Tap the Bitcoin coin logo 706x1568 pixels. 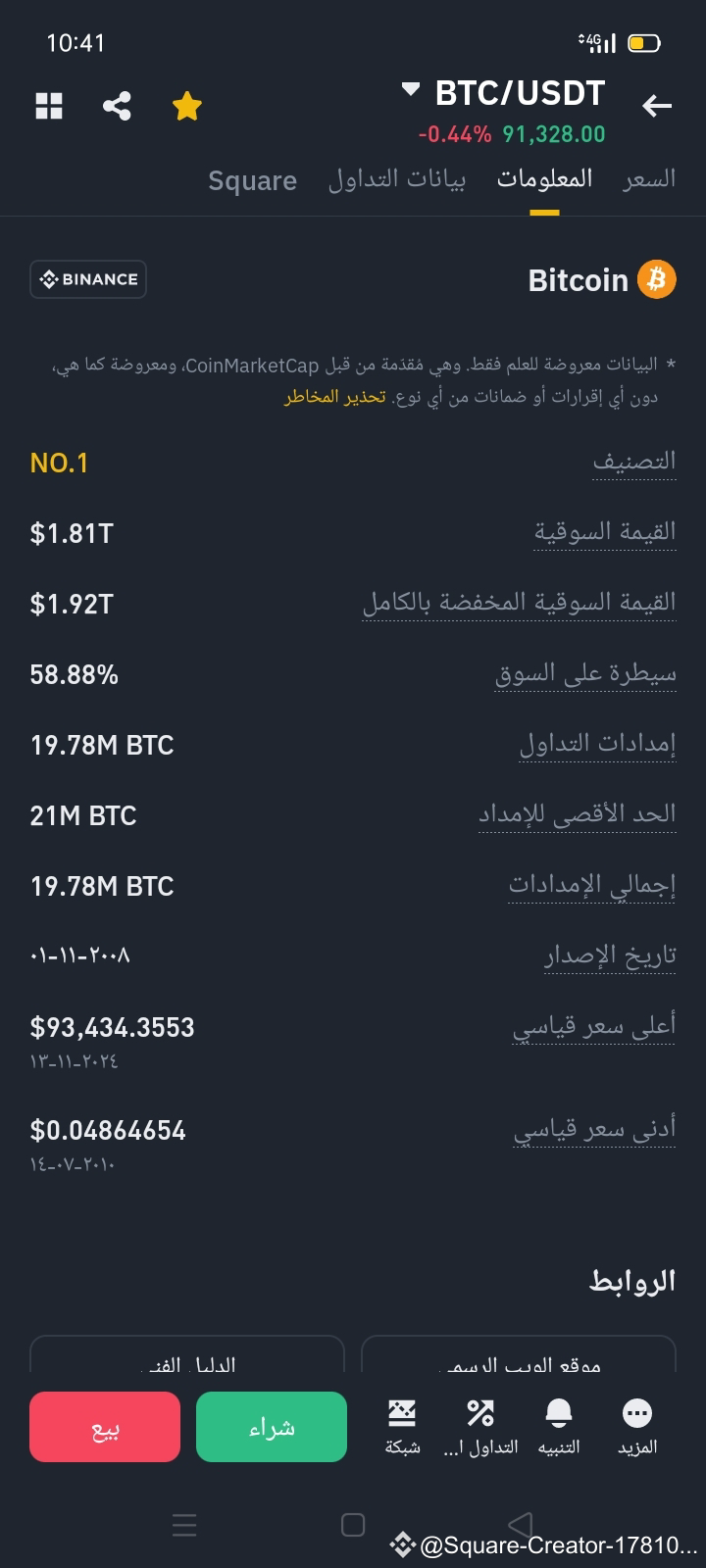658,279
